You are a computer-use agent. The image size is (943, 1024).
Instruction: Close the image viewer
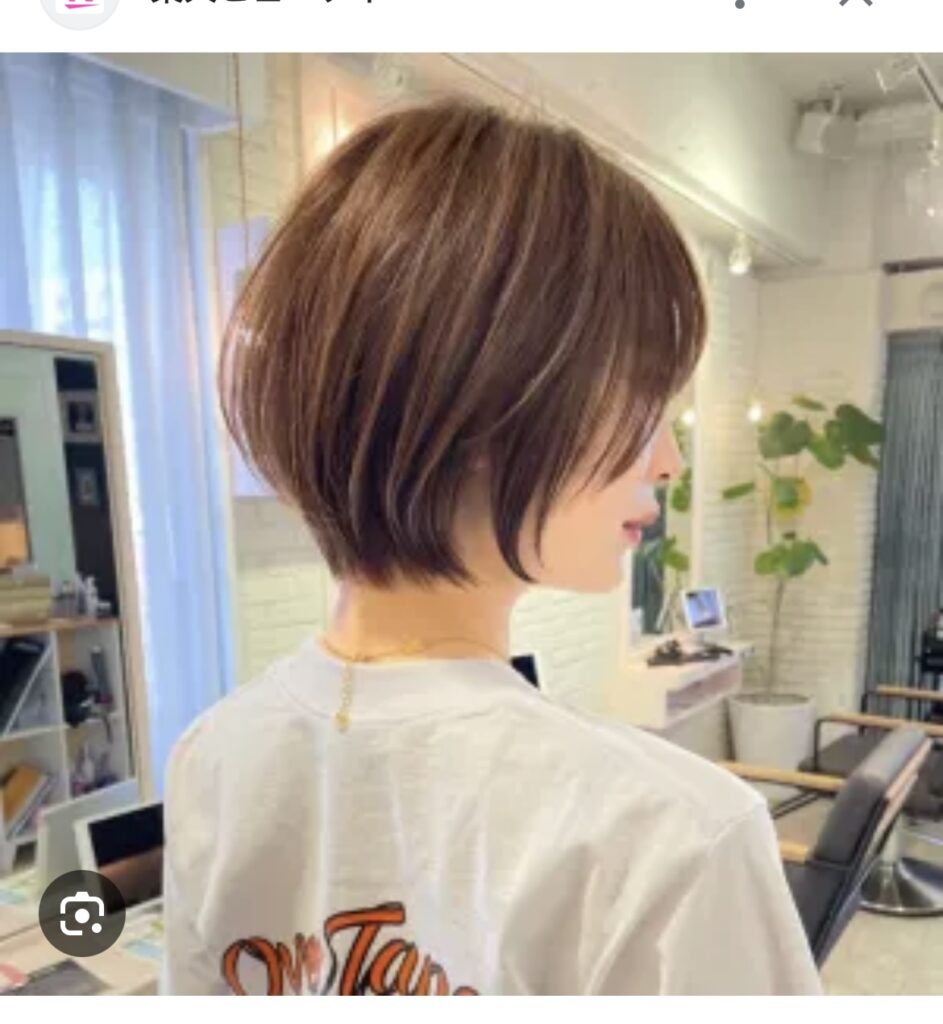click(856, 4)
